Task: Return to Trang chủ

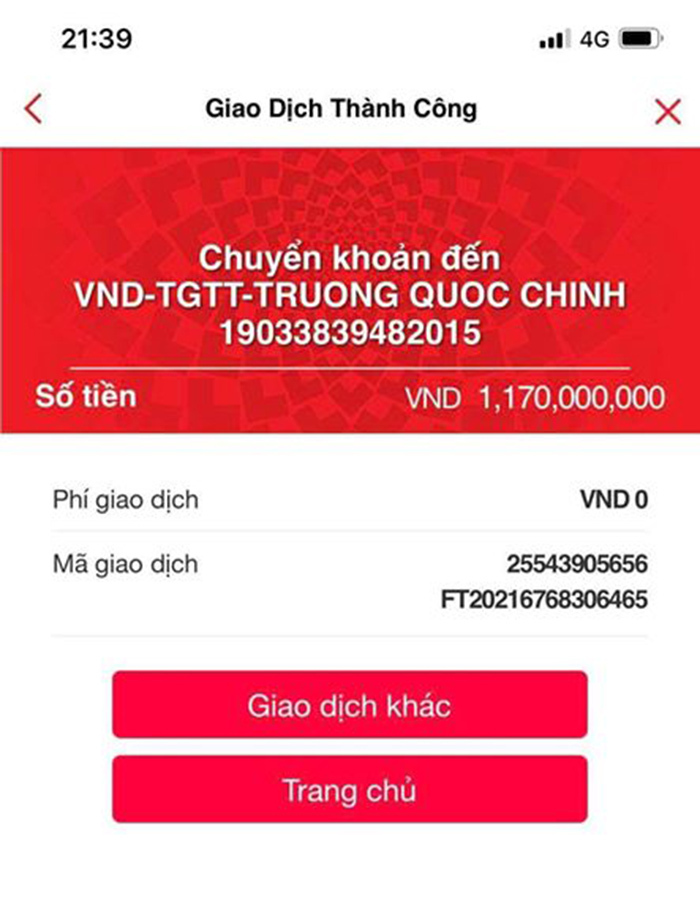Action: 349,790
